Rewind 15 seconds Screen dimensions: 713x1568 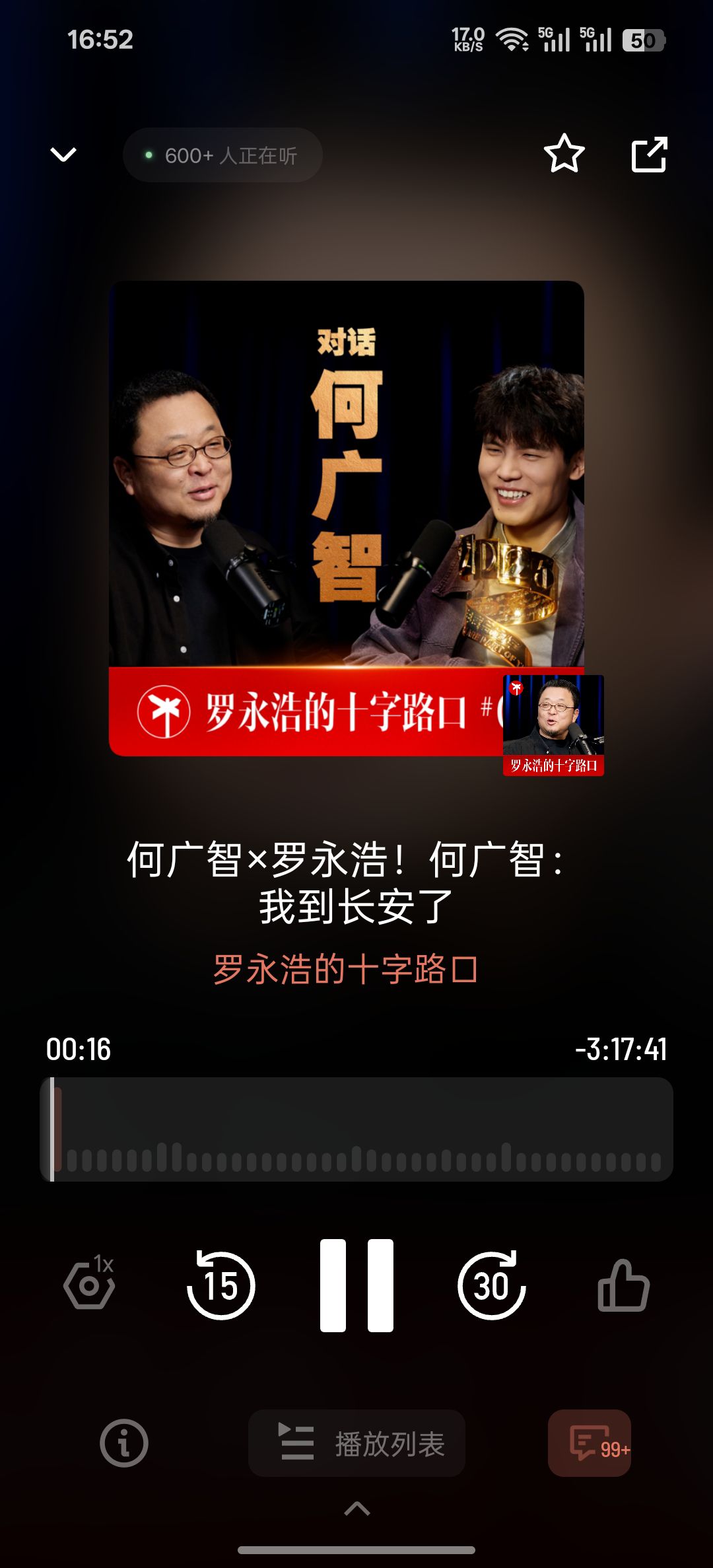coord(221,1285)
